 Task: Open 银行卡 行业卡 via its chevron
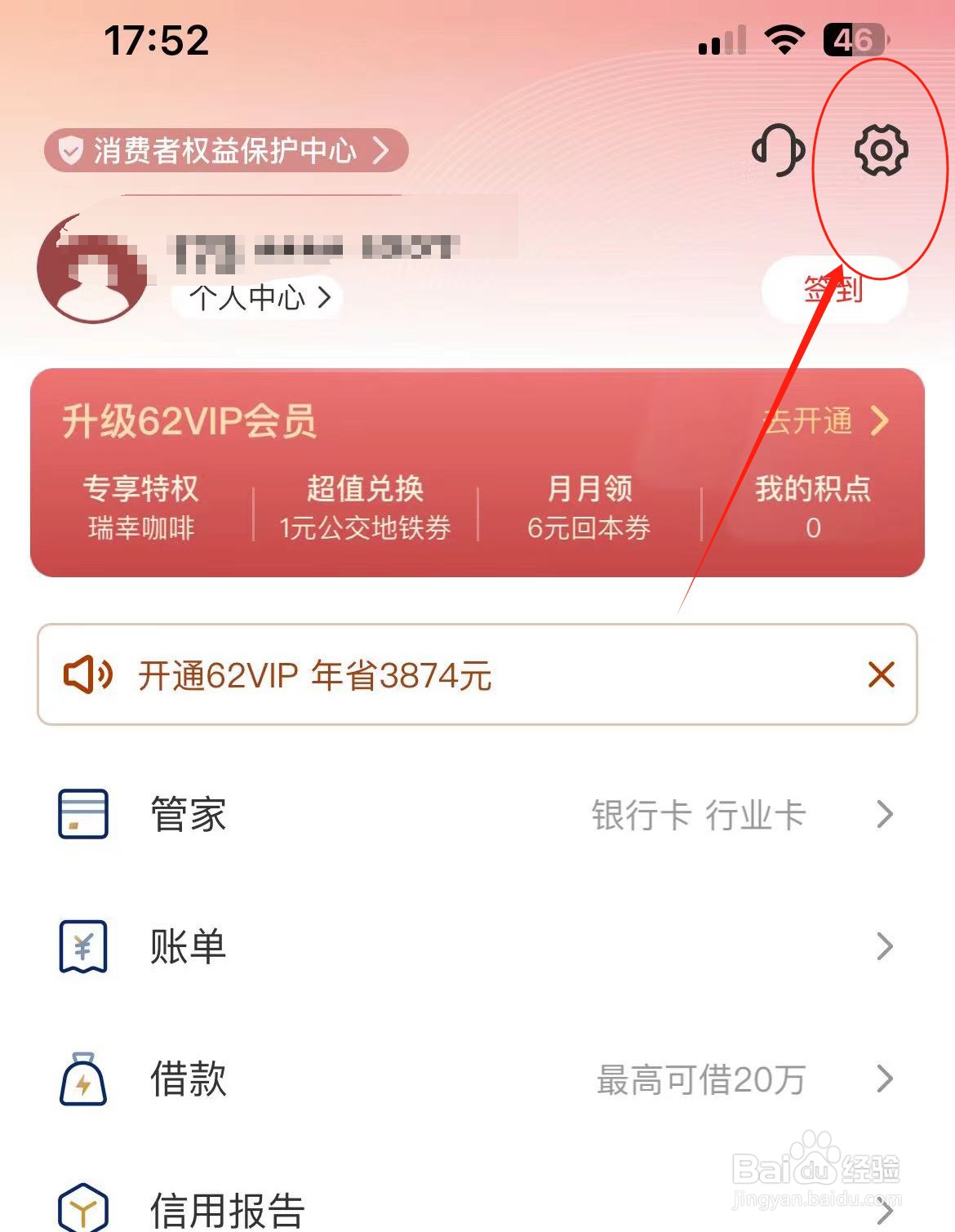pyautogui.click(x=886, y=814)
